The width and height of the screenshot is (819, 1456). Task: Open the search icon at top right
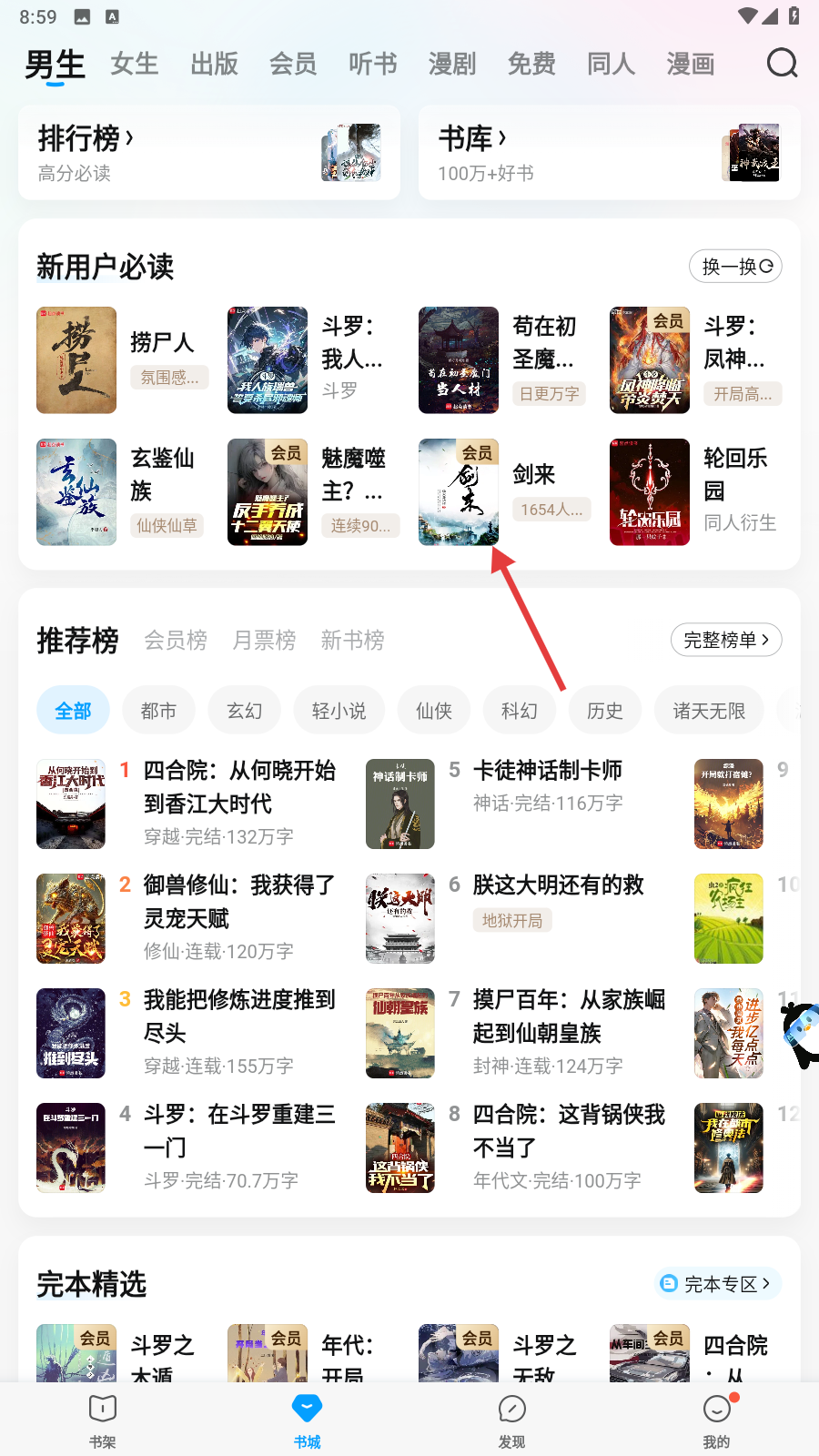[782, 64]
